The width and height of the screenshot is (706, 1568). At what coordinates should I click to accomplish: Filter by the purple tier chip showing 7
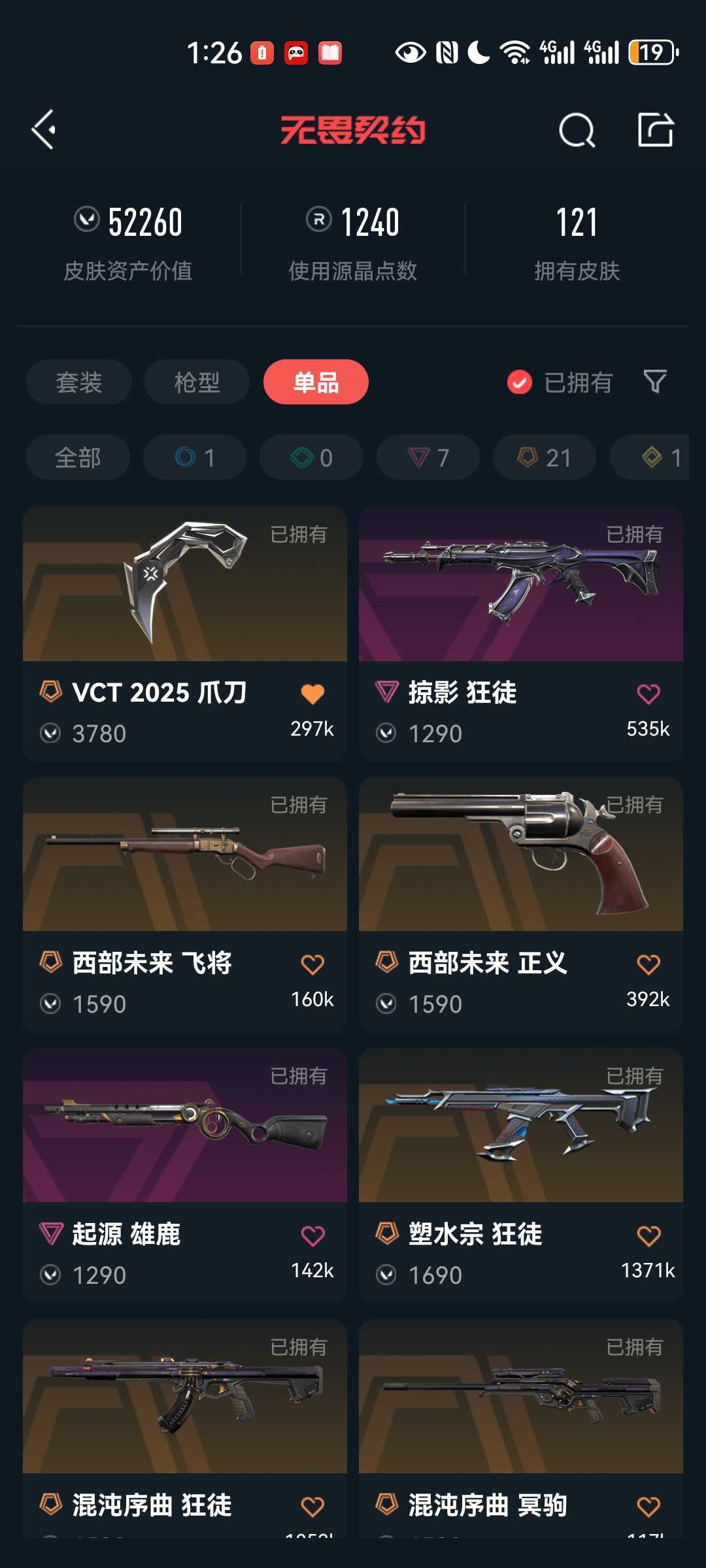pyautogui.click(x=428, y=457)
